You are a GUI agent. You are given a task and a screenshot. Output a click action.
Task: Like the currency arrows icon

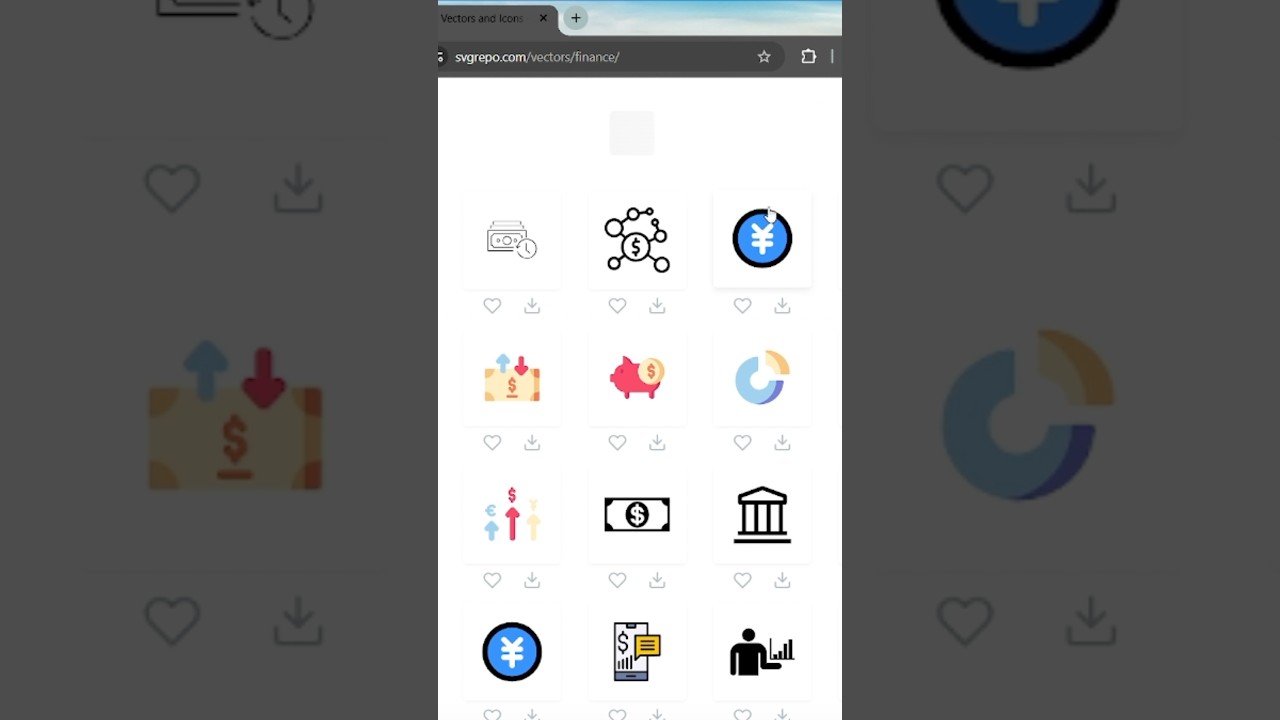pos(492,580)
